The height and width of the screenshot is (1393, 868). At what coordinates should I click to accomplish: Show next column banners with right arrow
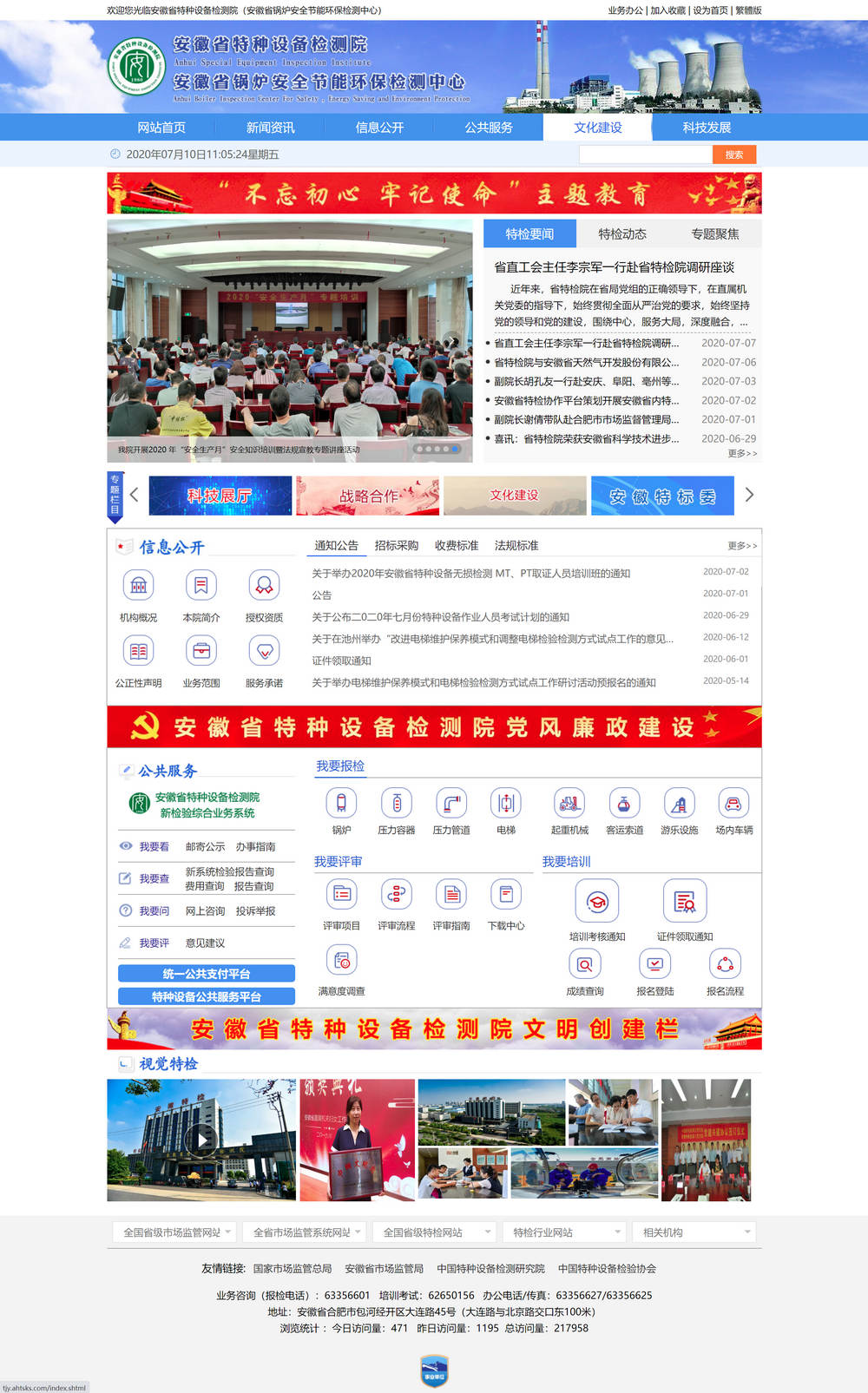click(x=749, y=495)
